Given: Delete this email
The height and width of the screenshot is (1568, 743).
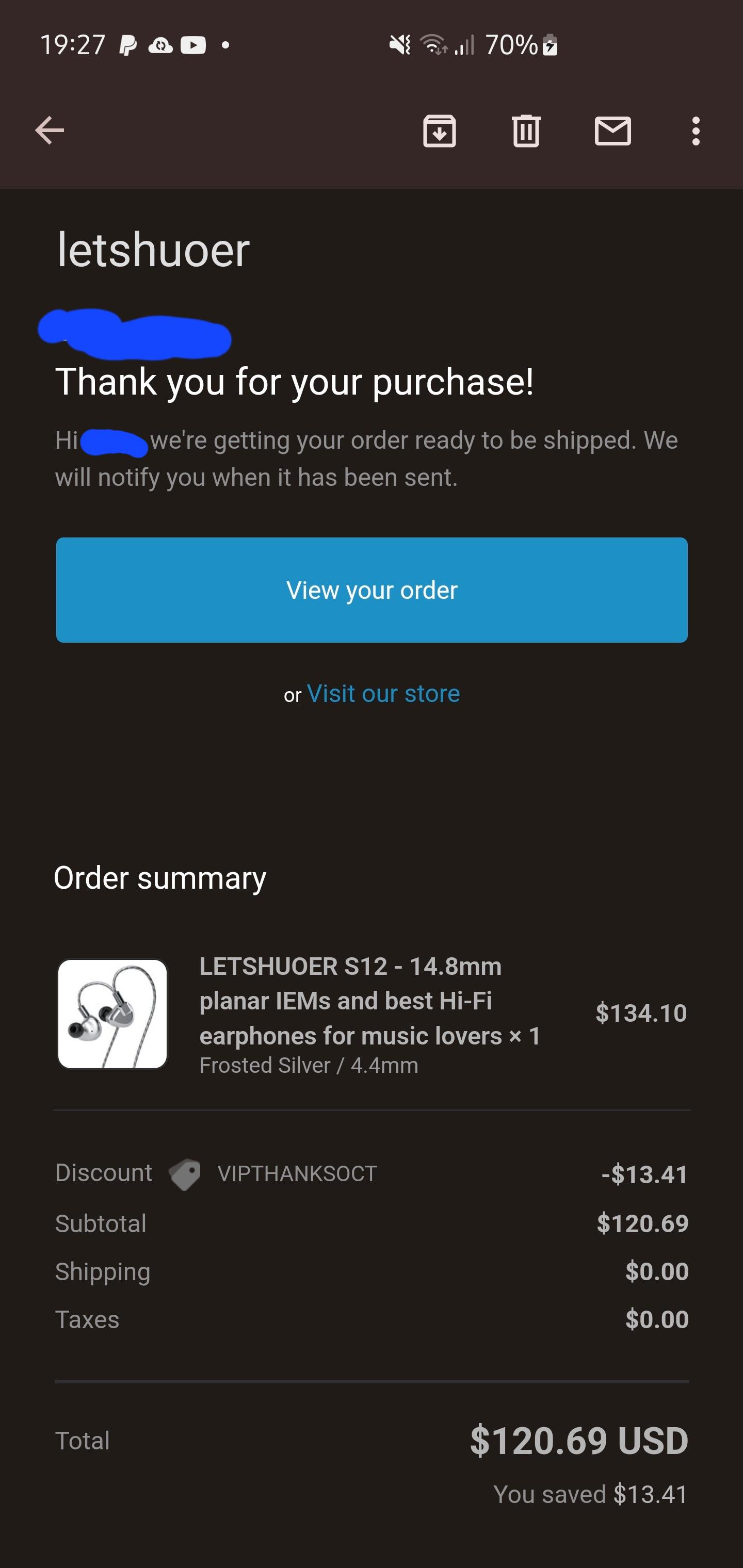Looking at the screenshot, I should 526,131.
